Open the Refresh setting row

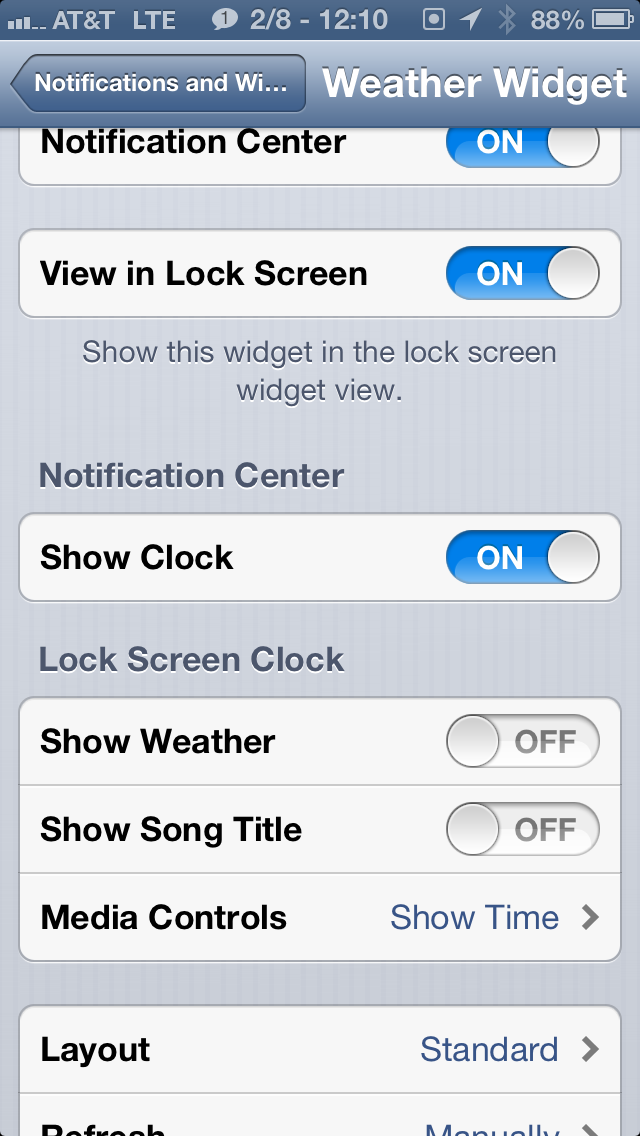click(x=320, y=1116)
